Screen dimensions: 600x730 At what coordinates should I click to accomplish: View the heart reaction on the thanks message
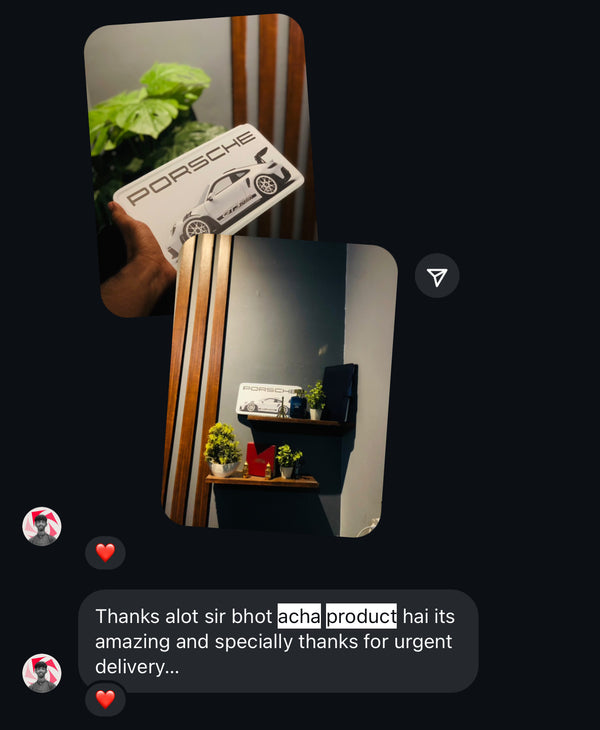tap(105, 699)
